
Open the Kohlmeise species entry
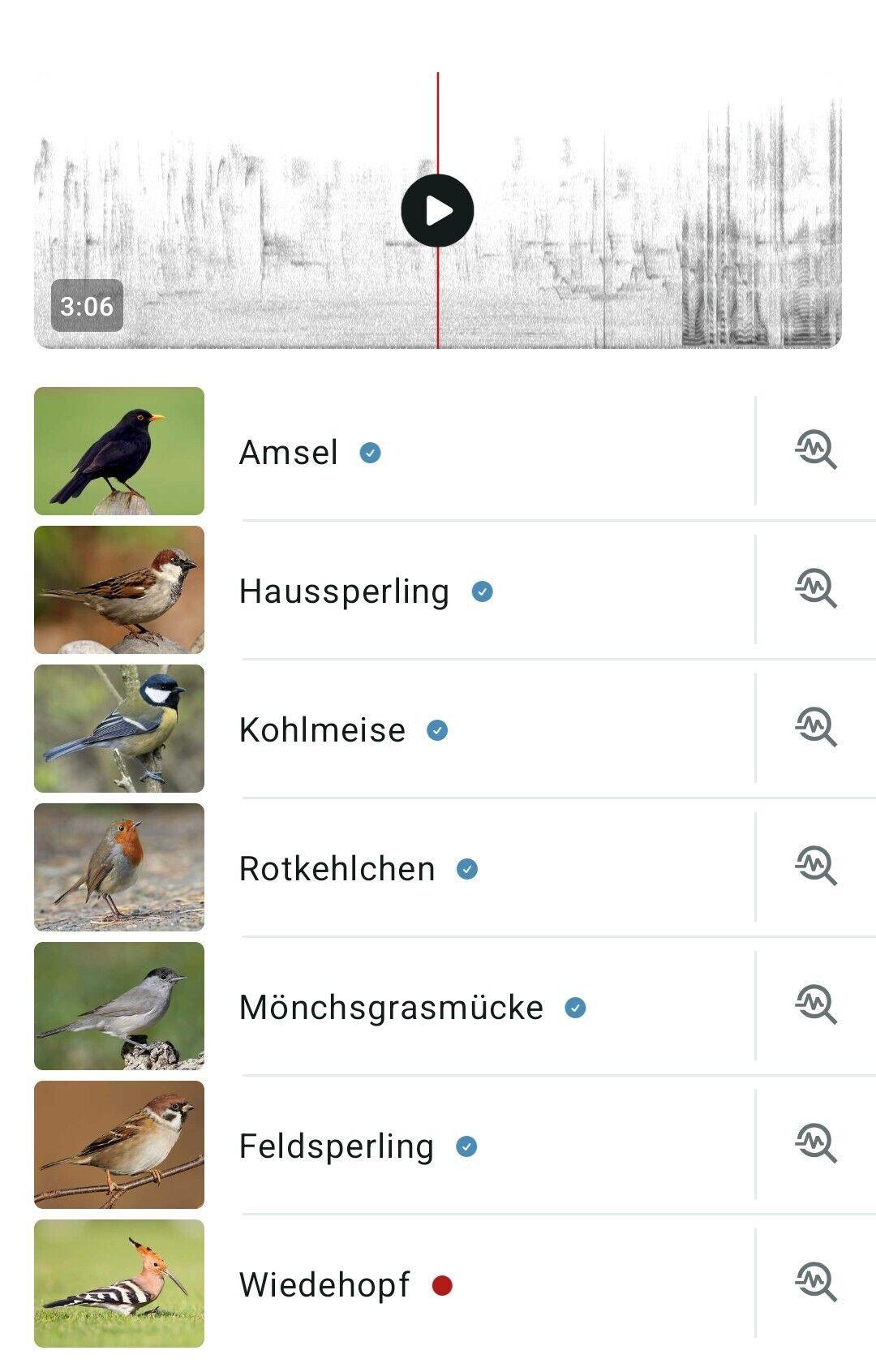(394, 729)
